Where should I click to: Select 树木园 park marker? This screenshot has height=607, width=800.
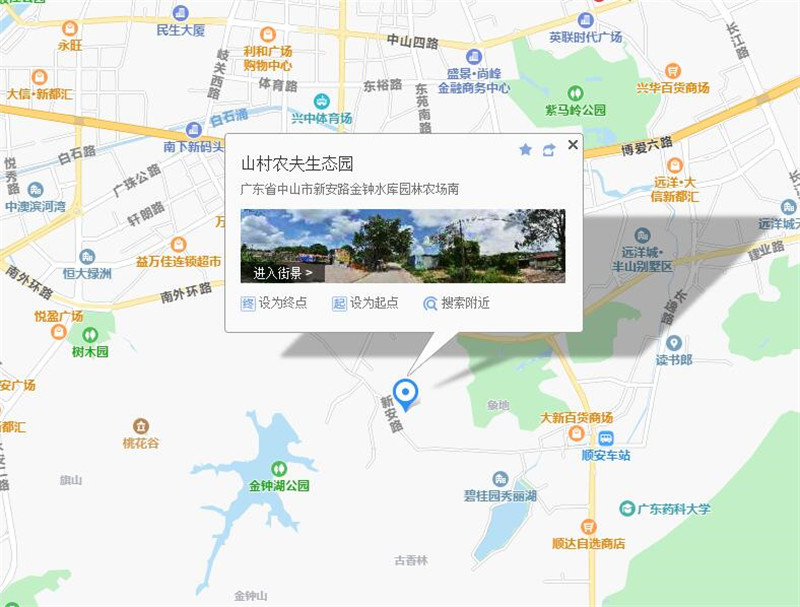(x=90, y=335)
